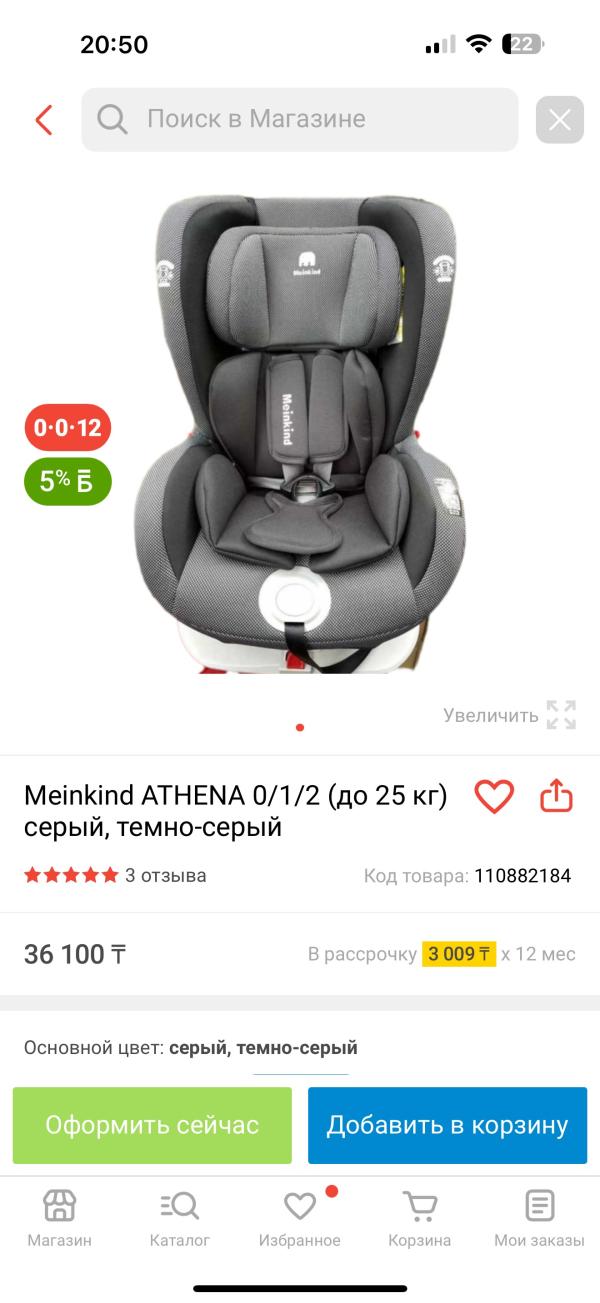This screenshot has width=600, height=1303.
Task: Switch to "Мои заказы" tab
Action: point(539,1219)
